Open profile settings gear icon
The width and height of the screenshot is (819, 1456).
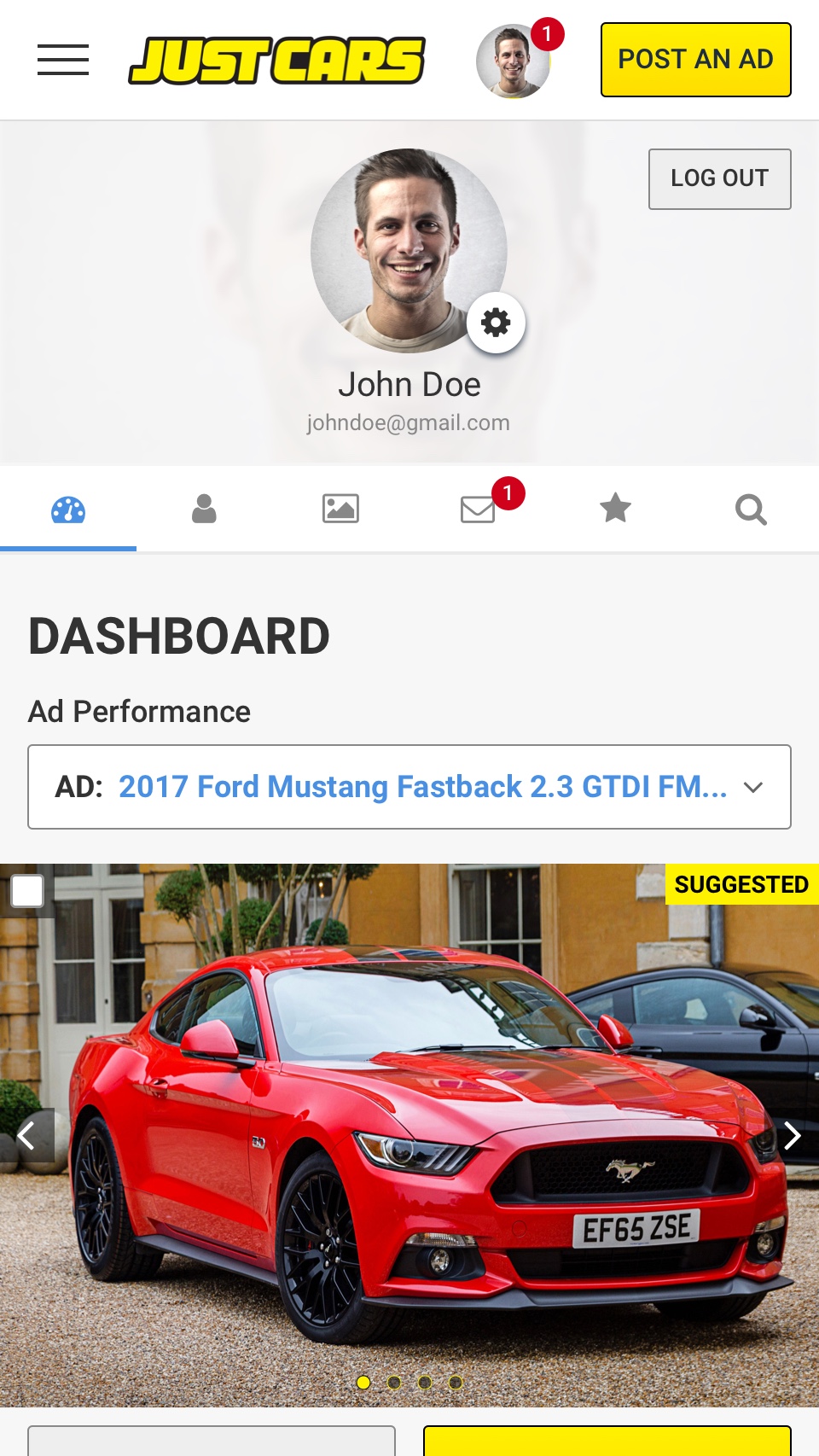click(496, 323)
